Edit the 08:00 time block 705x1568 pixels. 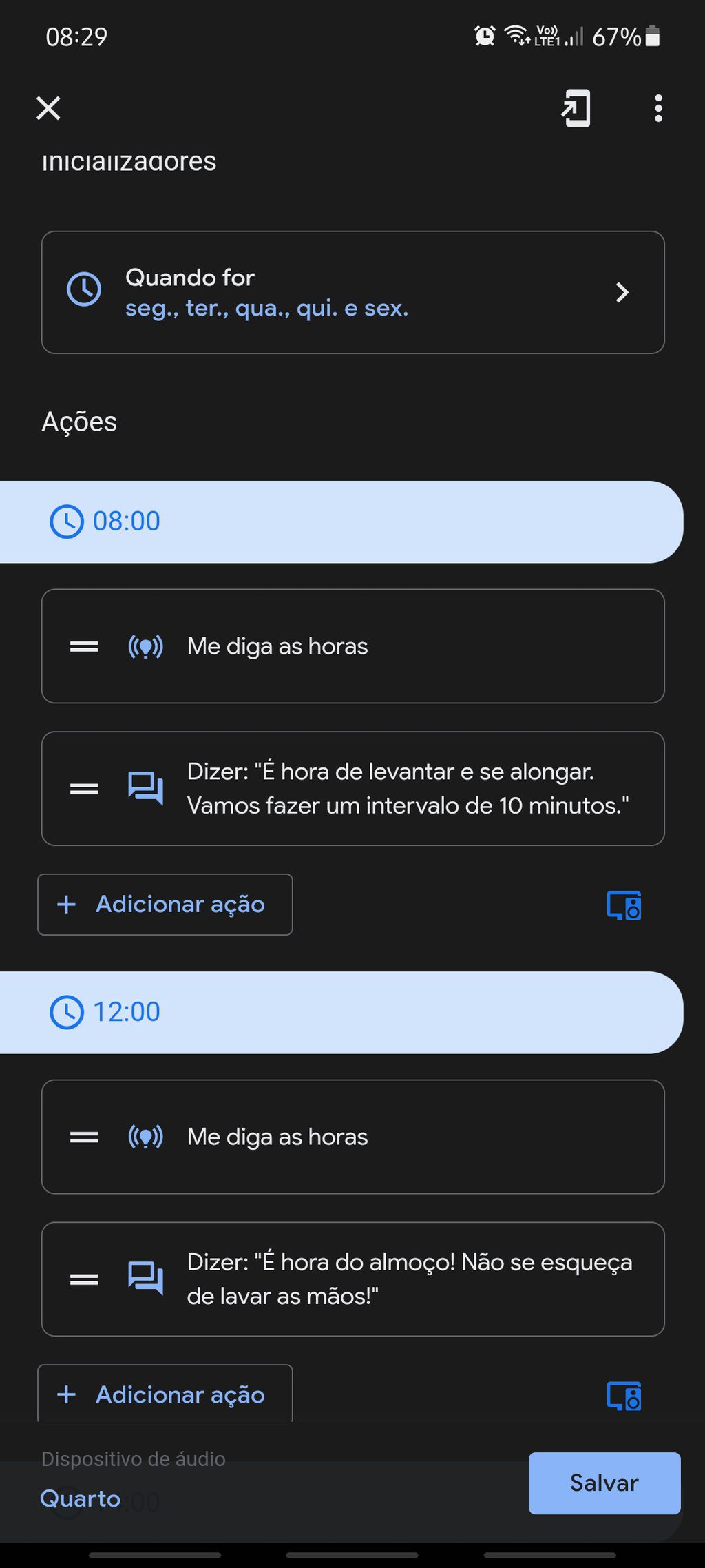click(341, 522)
